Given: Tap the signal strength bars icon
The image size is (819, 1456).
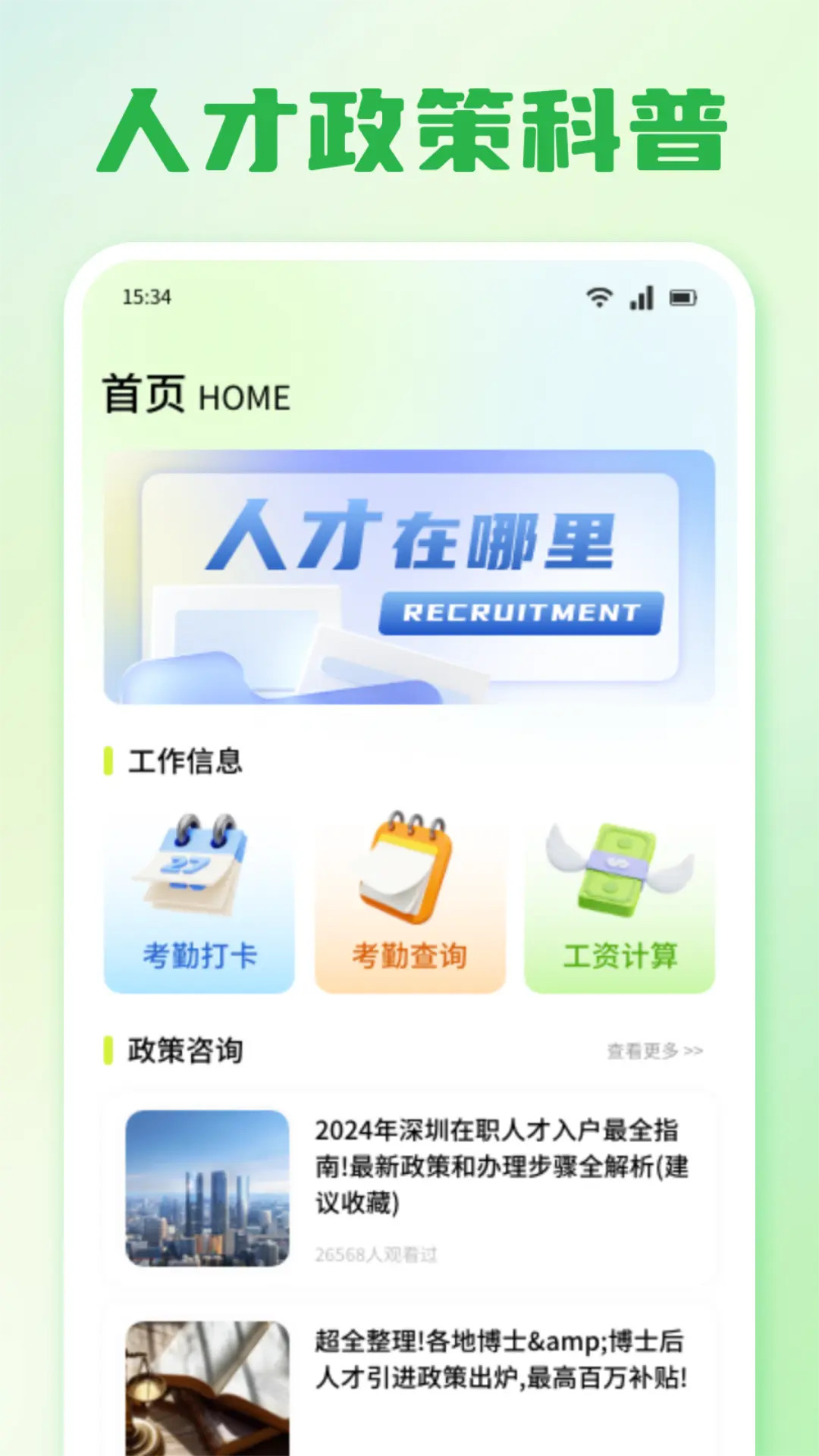Looking at the screenshot, I should pyautogui.click(x=643, y=299).
